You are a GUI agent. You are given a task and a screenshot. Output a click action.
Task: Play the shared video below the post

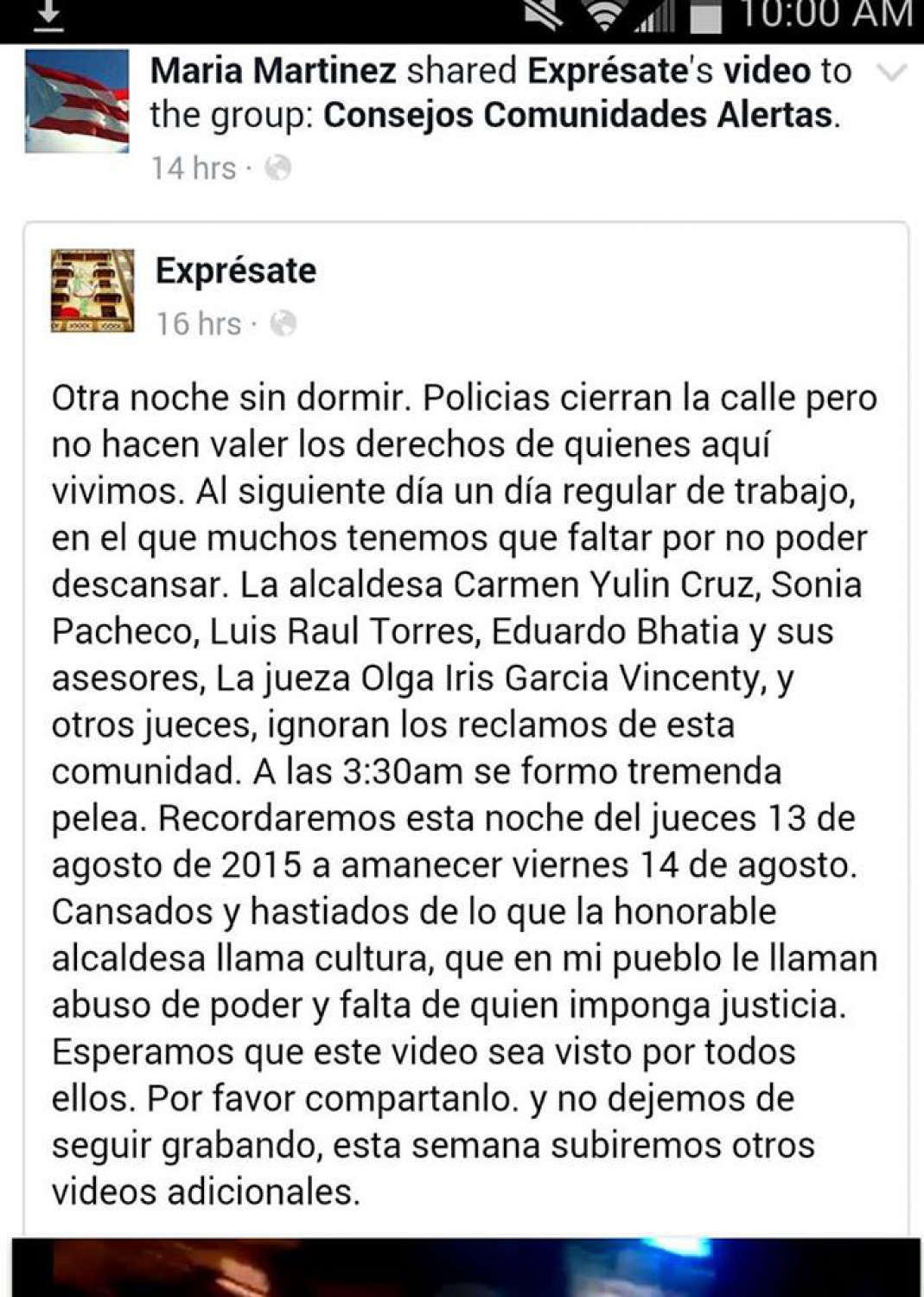[x=465, y=1268]
